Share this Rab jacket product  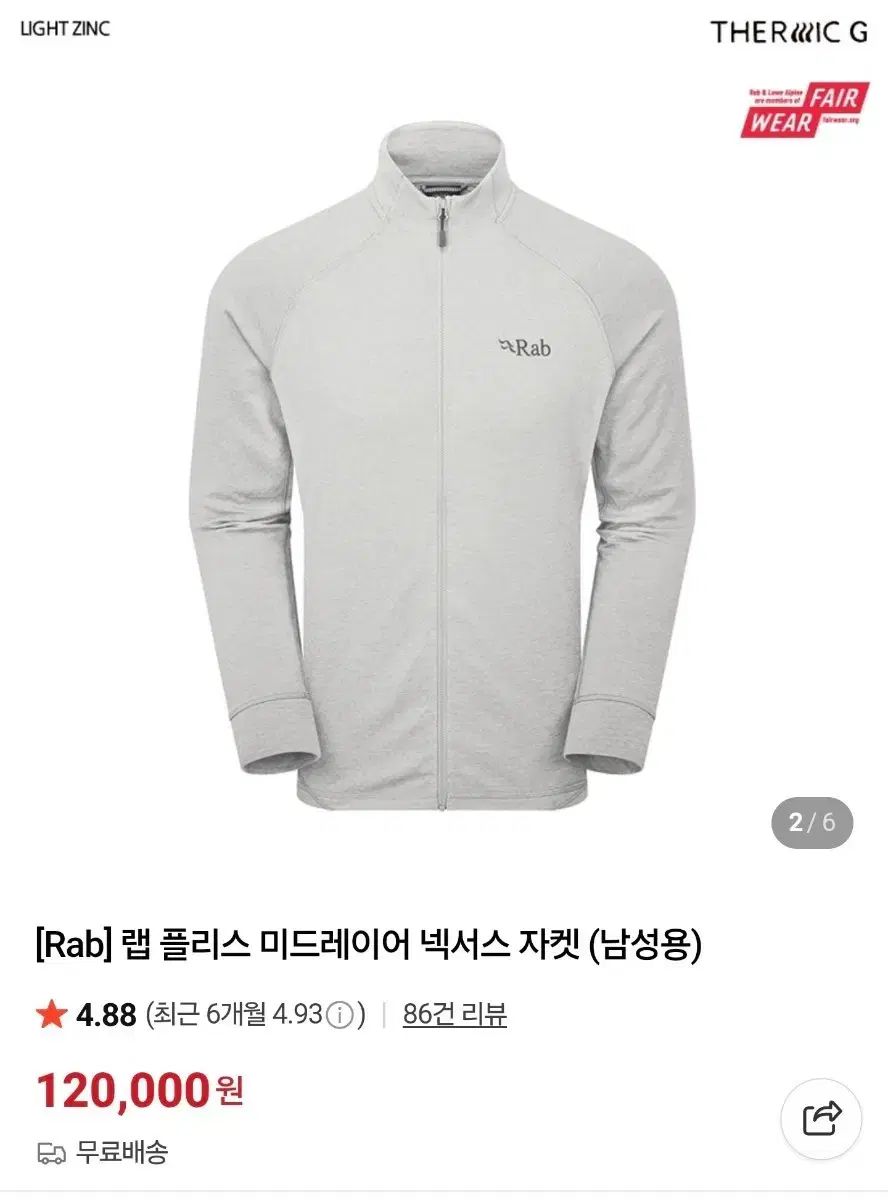point(824,1118)
